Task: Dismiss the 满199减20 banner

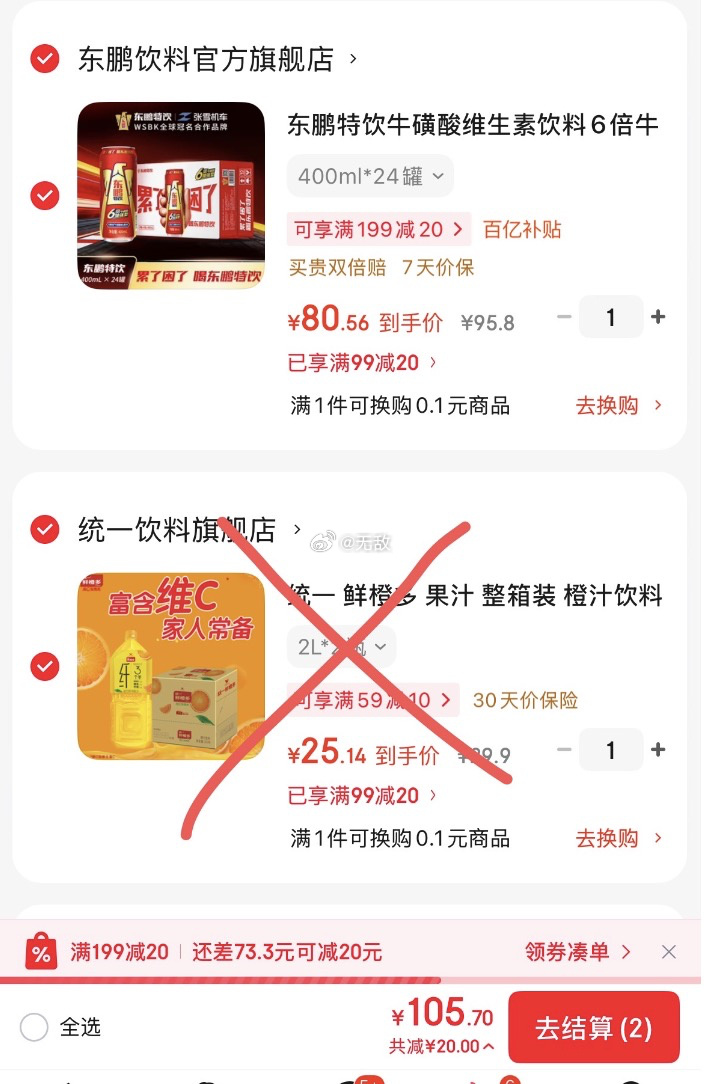Action: click(669, 952)
